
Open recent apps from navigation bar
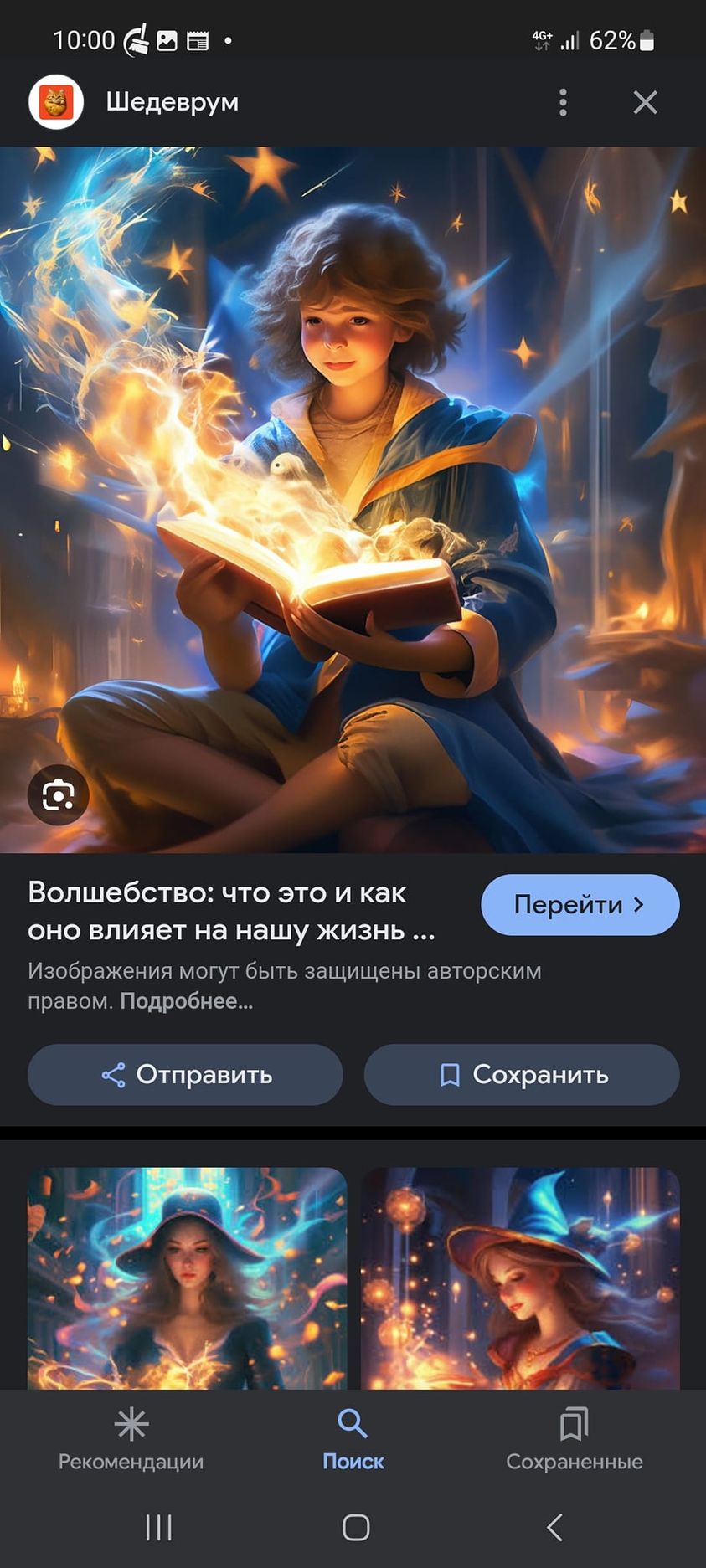coord(158,1527)
